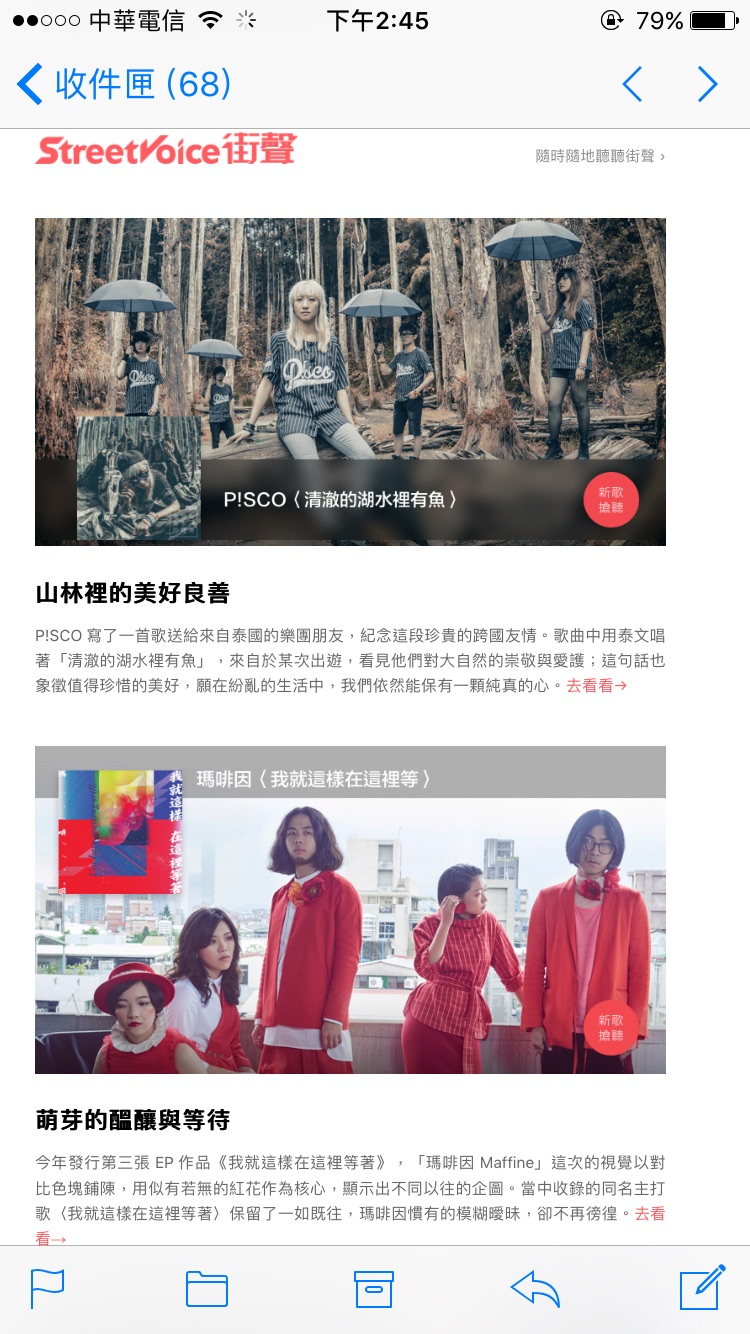
Task: Archive this email
Action: [374, 1289]
